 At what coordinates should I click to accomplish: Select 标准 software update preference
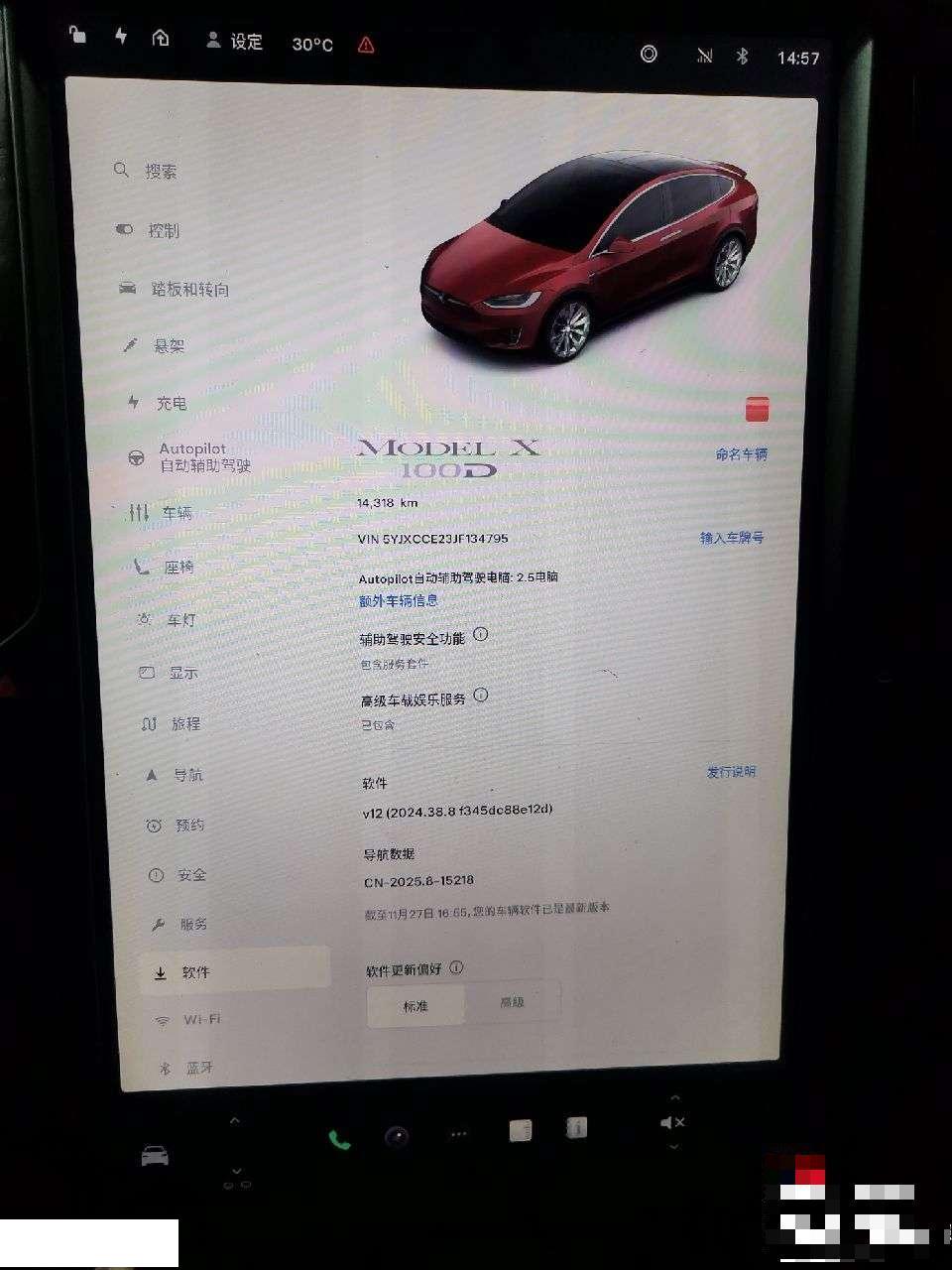(416, 1006)
